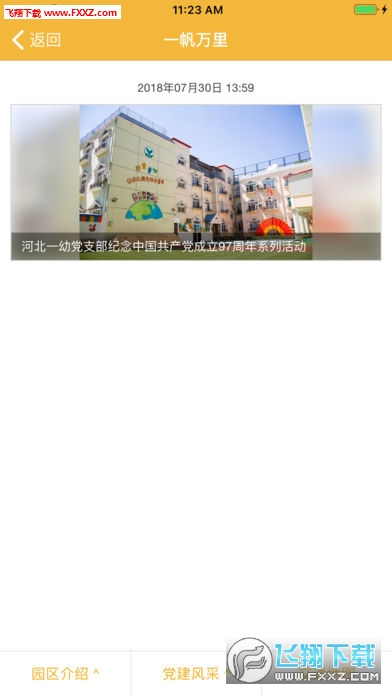This screenshot has height=696, width=392.
Task: Open the 河北一幼党支部 97周年 article card
Action: coord(196,182)
